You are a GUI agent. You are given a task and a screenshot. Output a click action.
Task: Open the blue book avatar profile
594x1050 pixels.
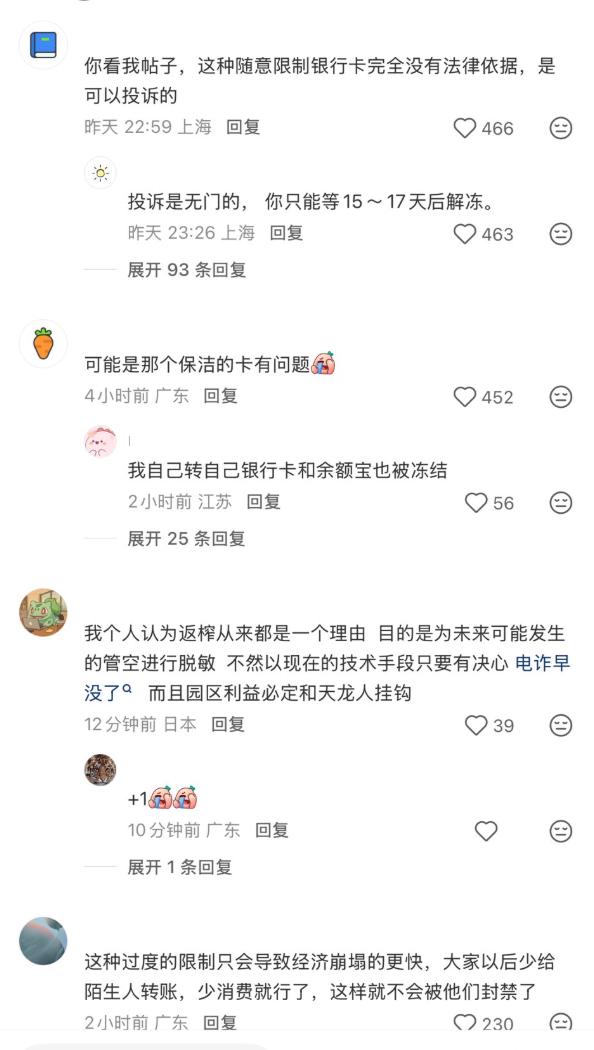[x=43, y=45]
